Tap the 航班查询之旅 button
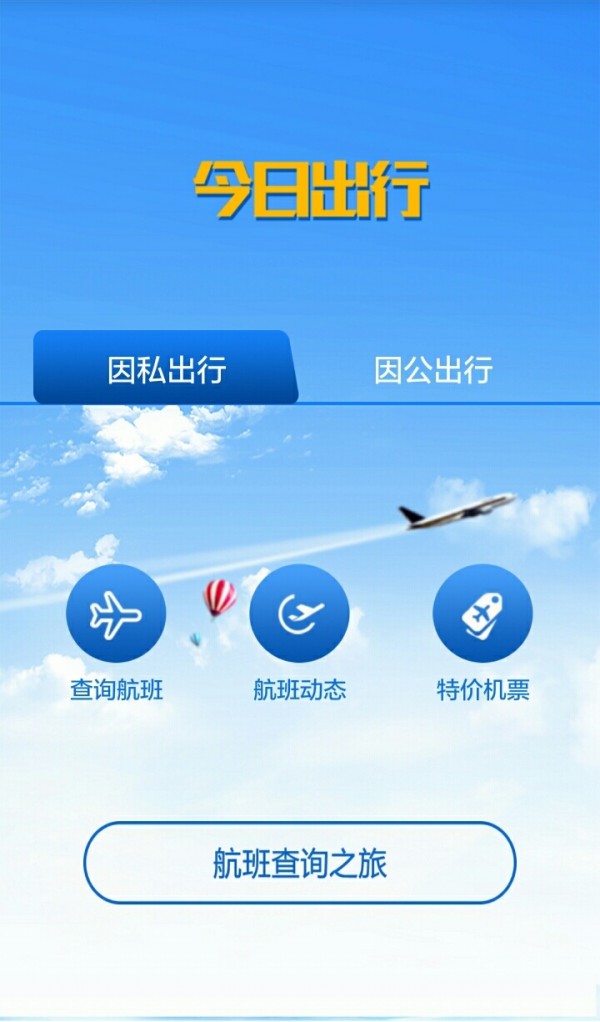This screenshot has height=1022, width=600. pos(299,863)
